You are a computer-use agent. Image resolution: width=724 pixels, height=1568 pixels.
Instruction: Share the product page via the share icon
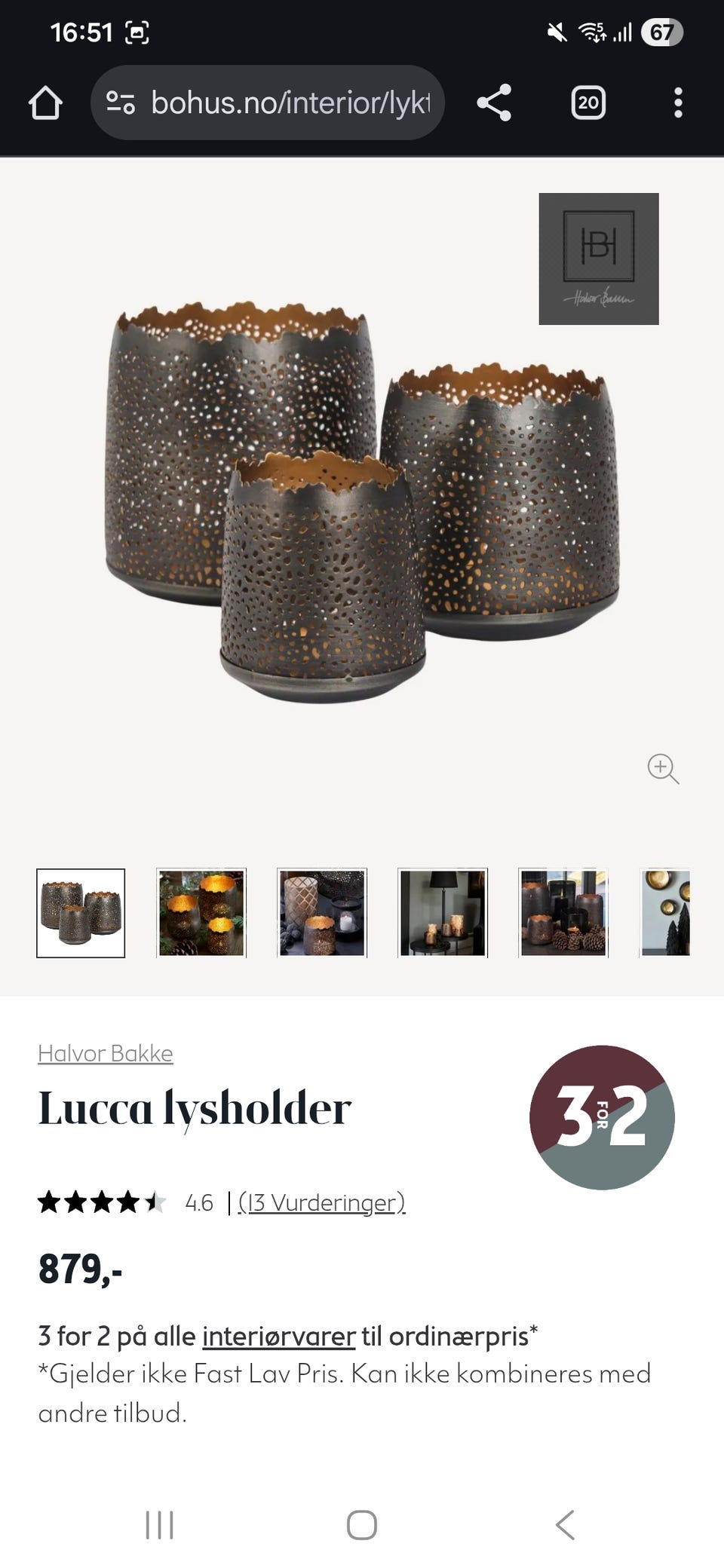click(x=494, y=103)
